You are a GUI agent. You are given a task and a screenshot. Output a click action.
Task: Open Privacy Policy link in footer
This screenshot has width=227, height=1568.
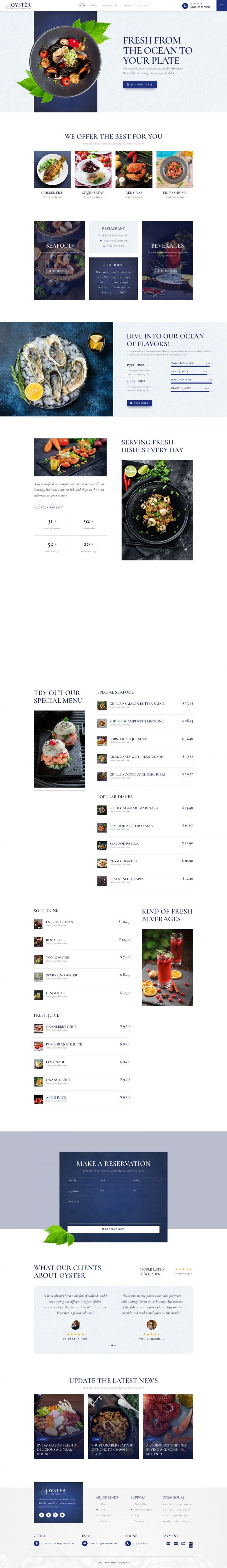point(141,1504)
